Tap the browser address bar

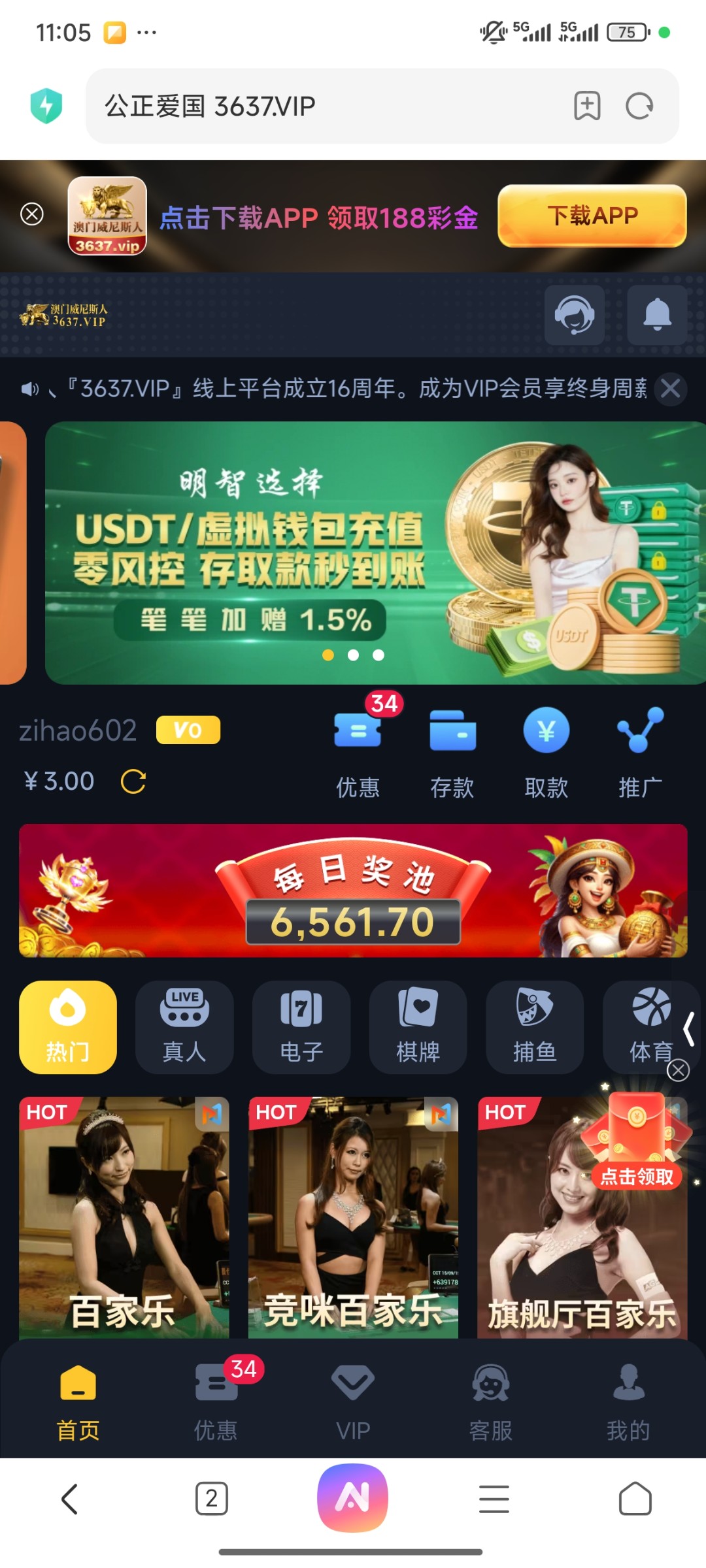point(327,106)
